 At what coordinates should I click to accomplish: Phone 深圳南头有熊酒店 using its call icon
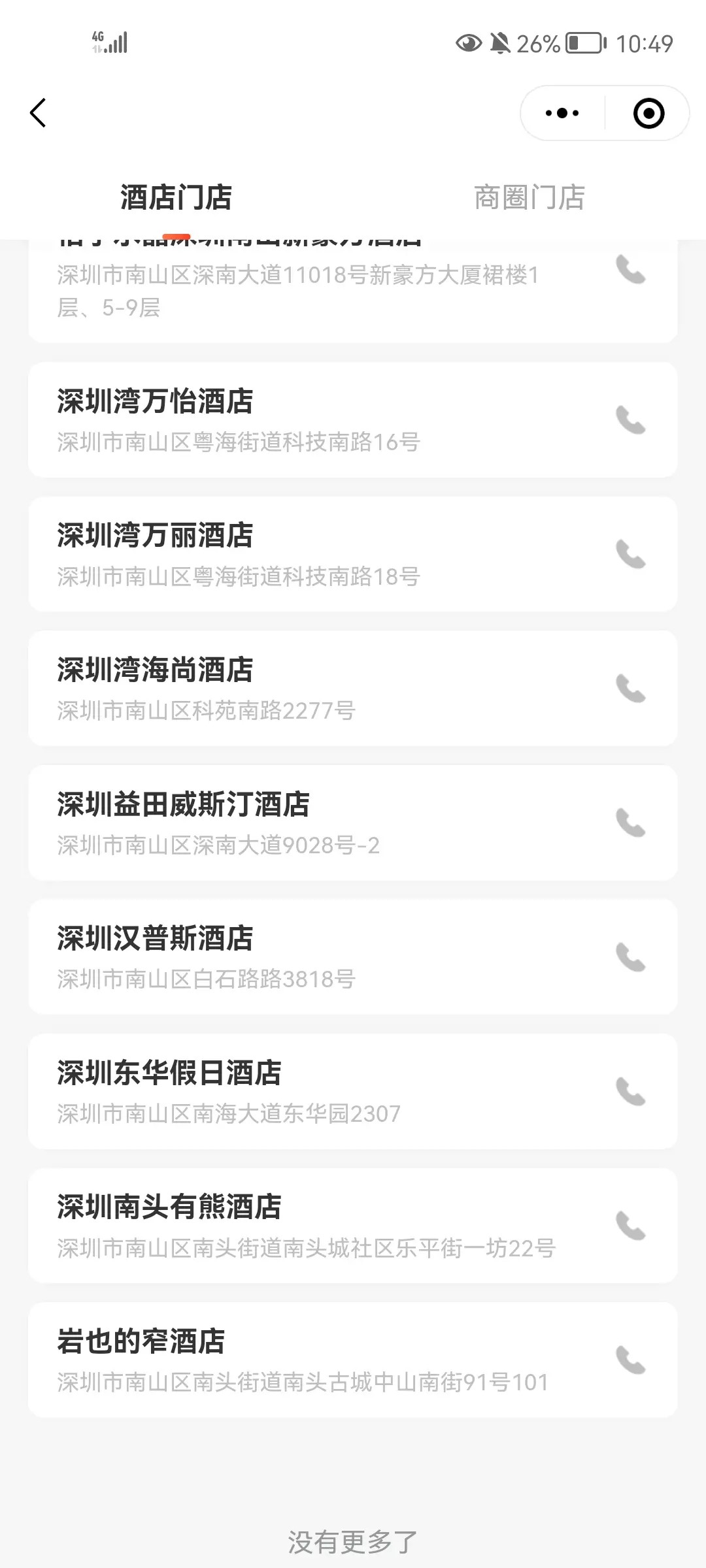[x=631, y=1226]
